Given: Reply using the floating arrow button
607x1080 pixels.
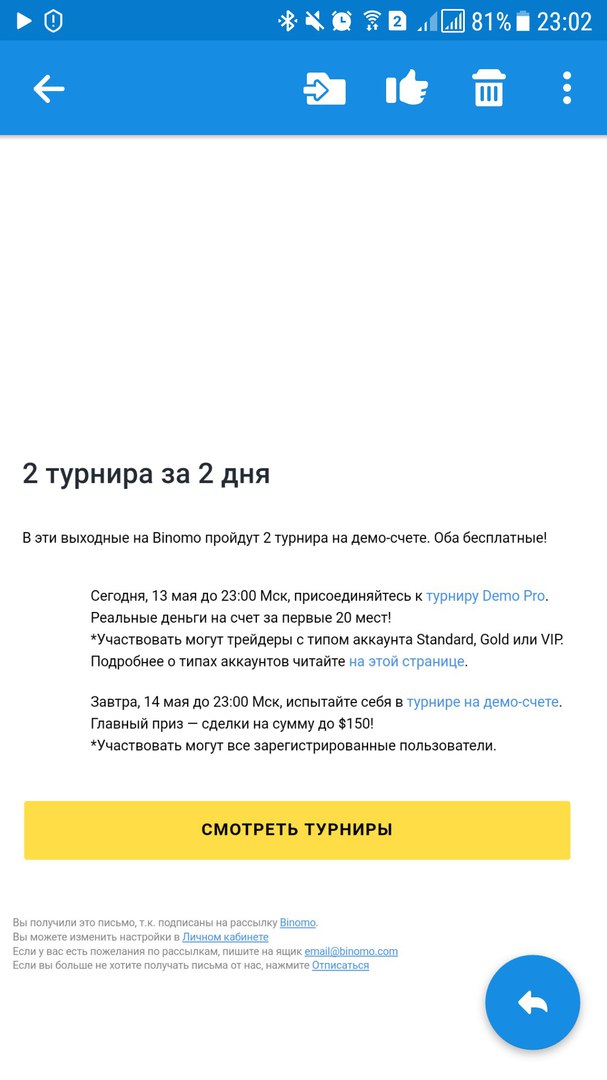Looking at the screenshot, I should pos(533,1002).
